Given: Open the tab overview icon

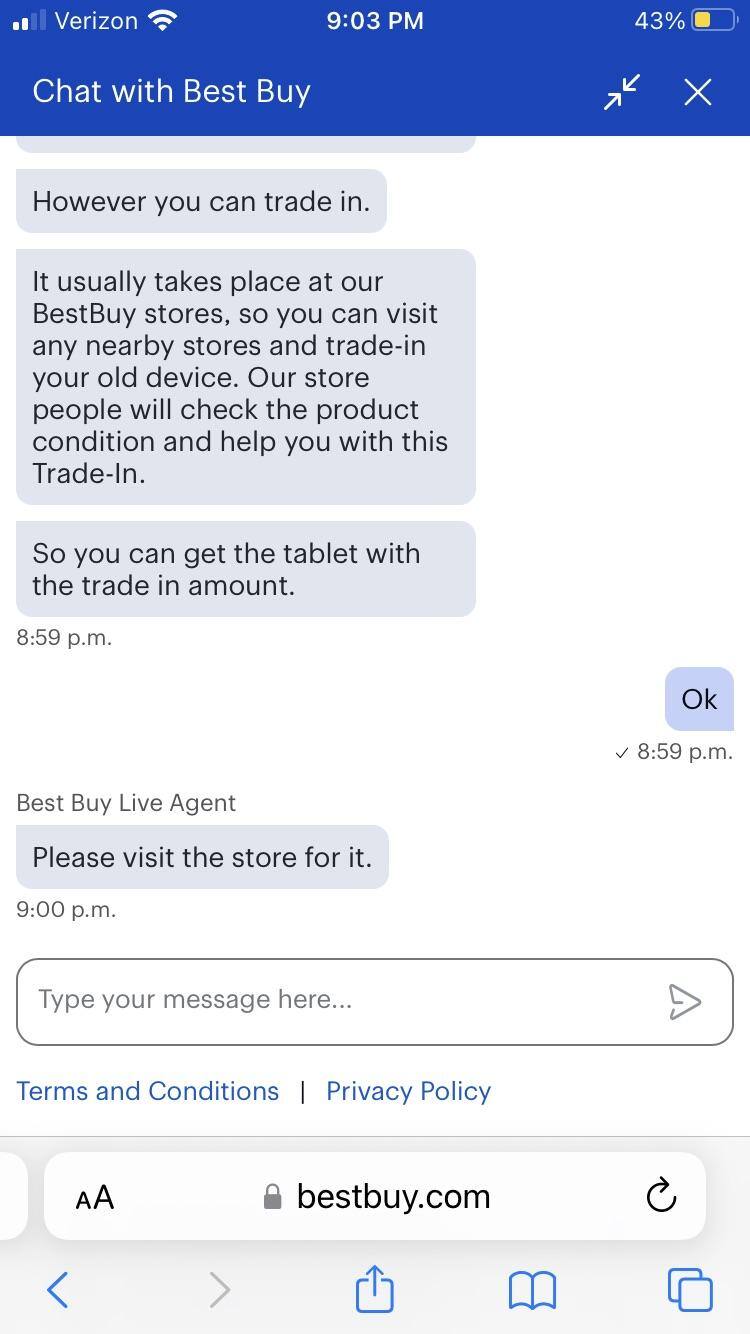Looking at the screenshot, I should (688, 1290).
